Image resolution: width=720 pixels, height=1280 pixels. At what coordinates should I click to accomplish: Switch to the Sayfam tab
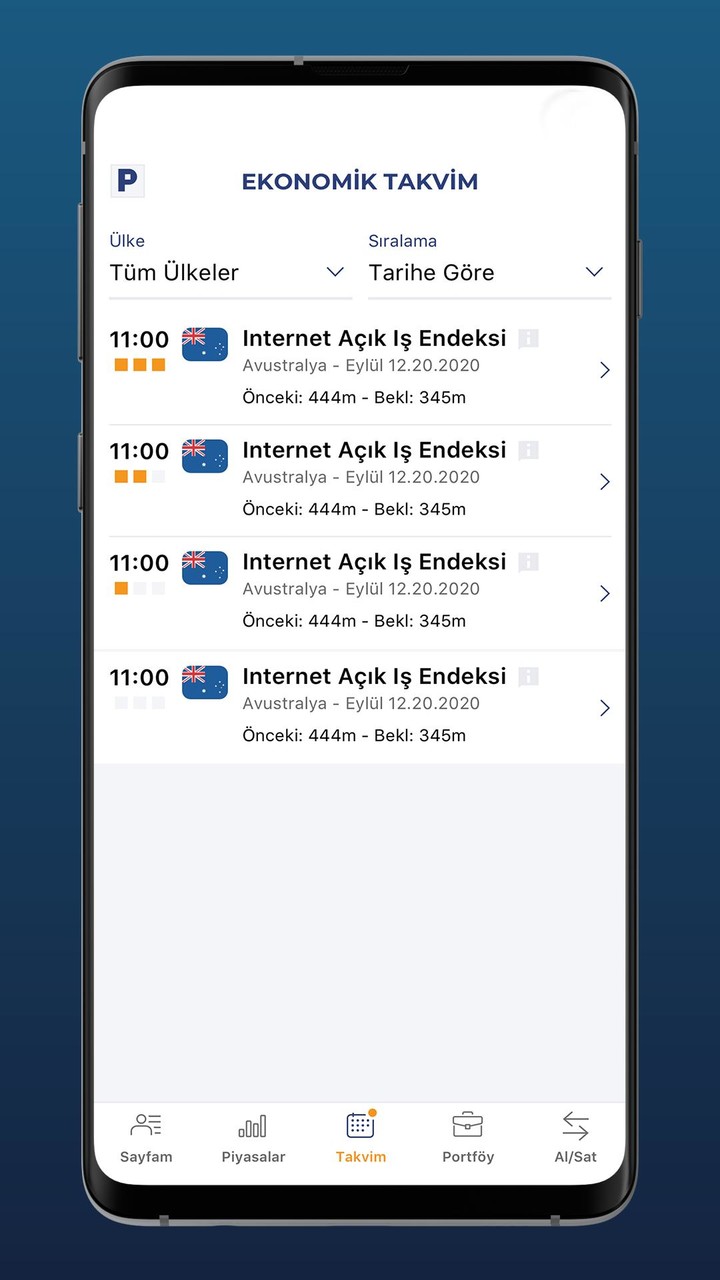(x=146, y=1139)
